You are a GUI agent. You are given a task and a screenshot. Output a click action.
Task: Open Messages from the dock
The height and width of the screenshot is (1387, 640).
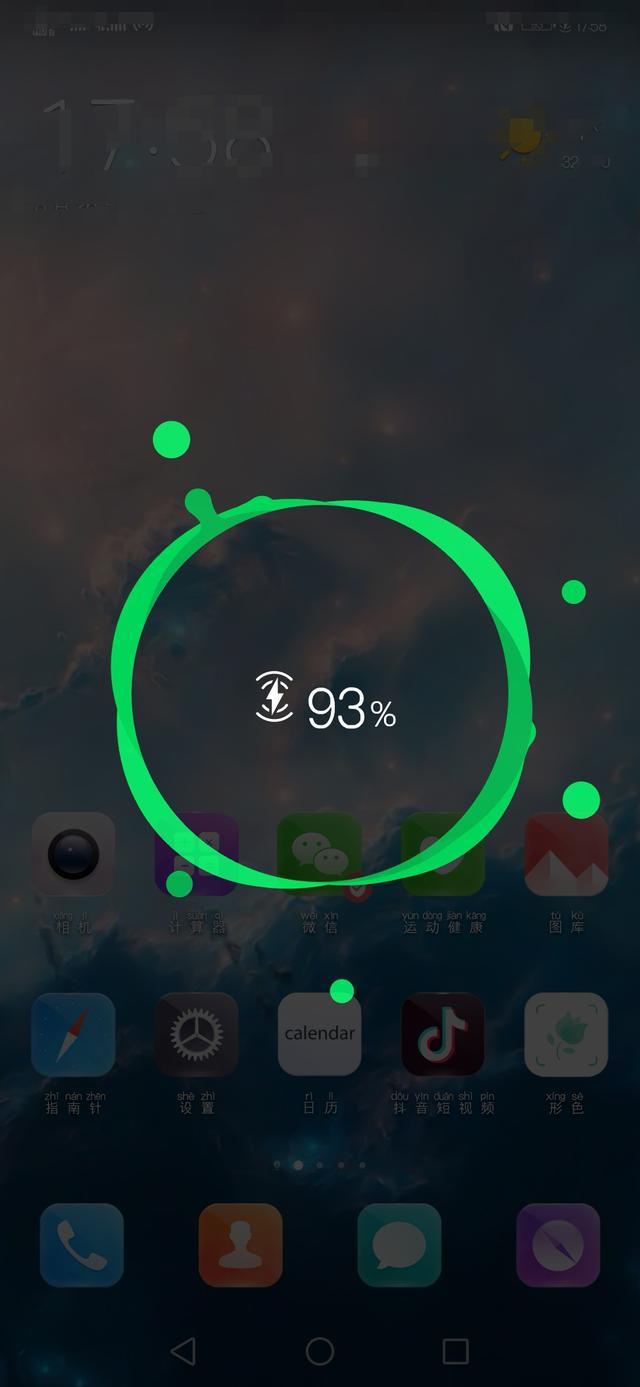coord(399,1245)
